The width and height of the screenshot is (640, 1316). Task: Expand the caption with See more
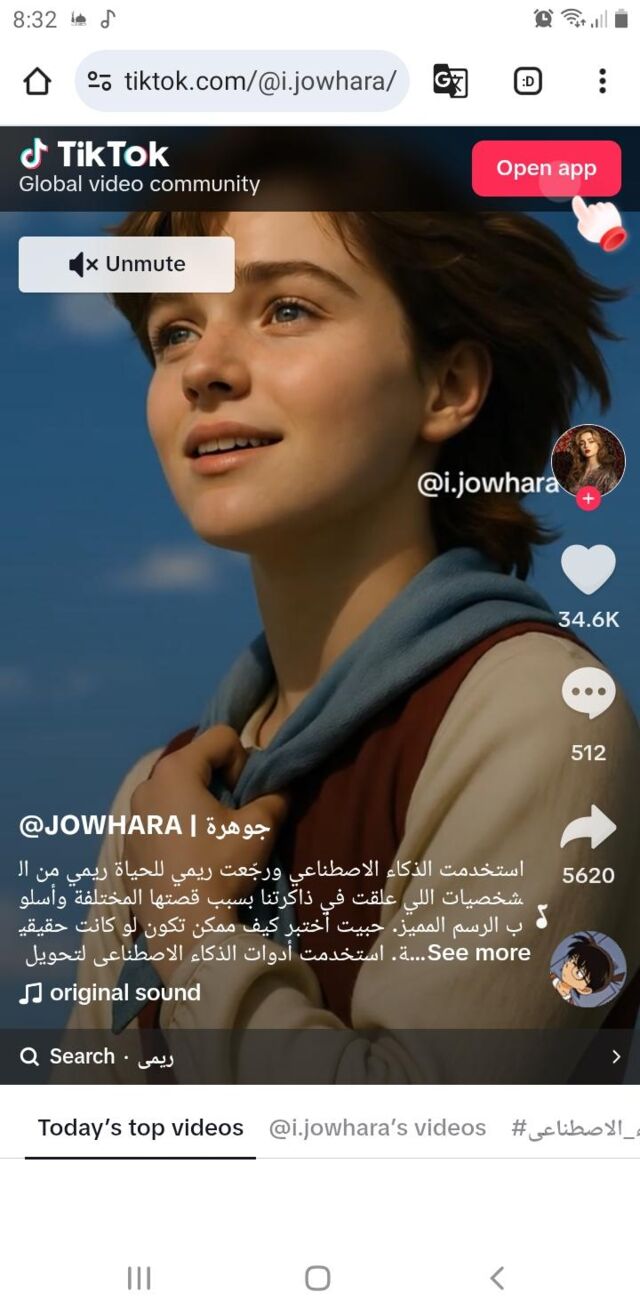[478, 953]
